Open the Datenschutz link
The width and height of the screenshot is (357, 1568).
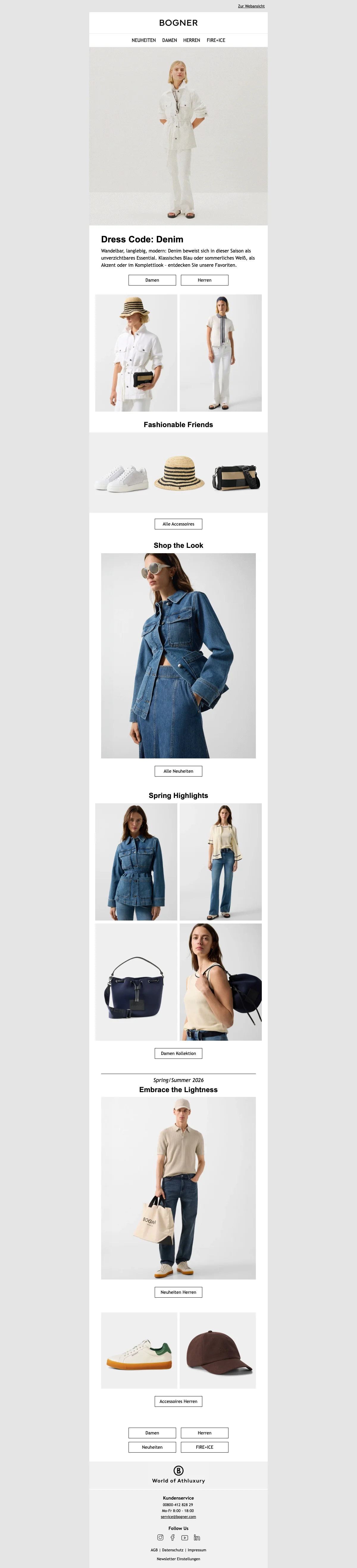click(x=173, y=1550)
